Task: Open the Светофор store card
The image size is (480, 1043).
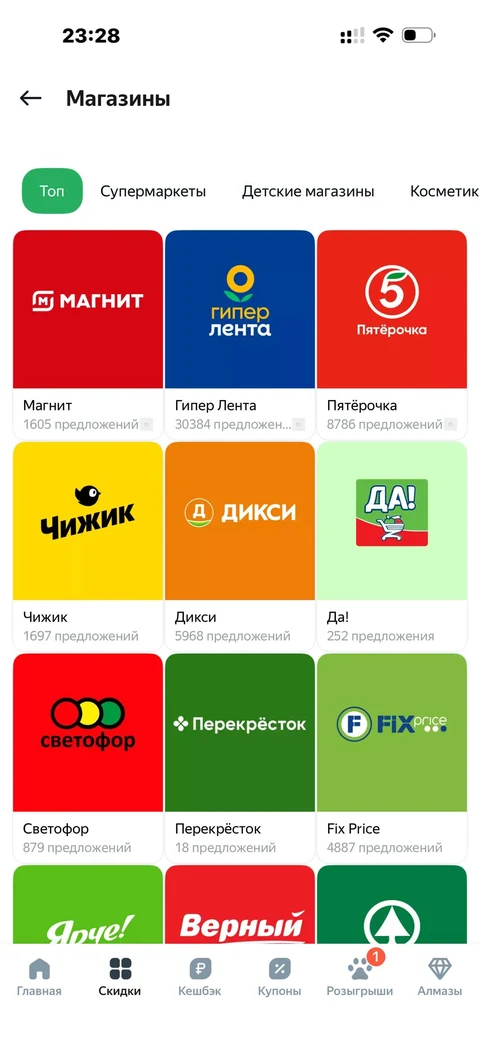Action: (88, 758)
